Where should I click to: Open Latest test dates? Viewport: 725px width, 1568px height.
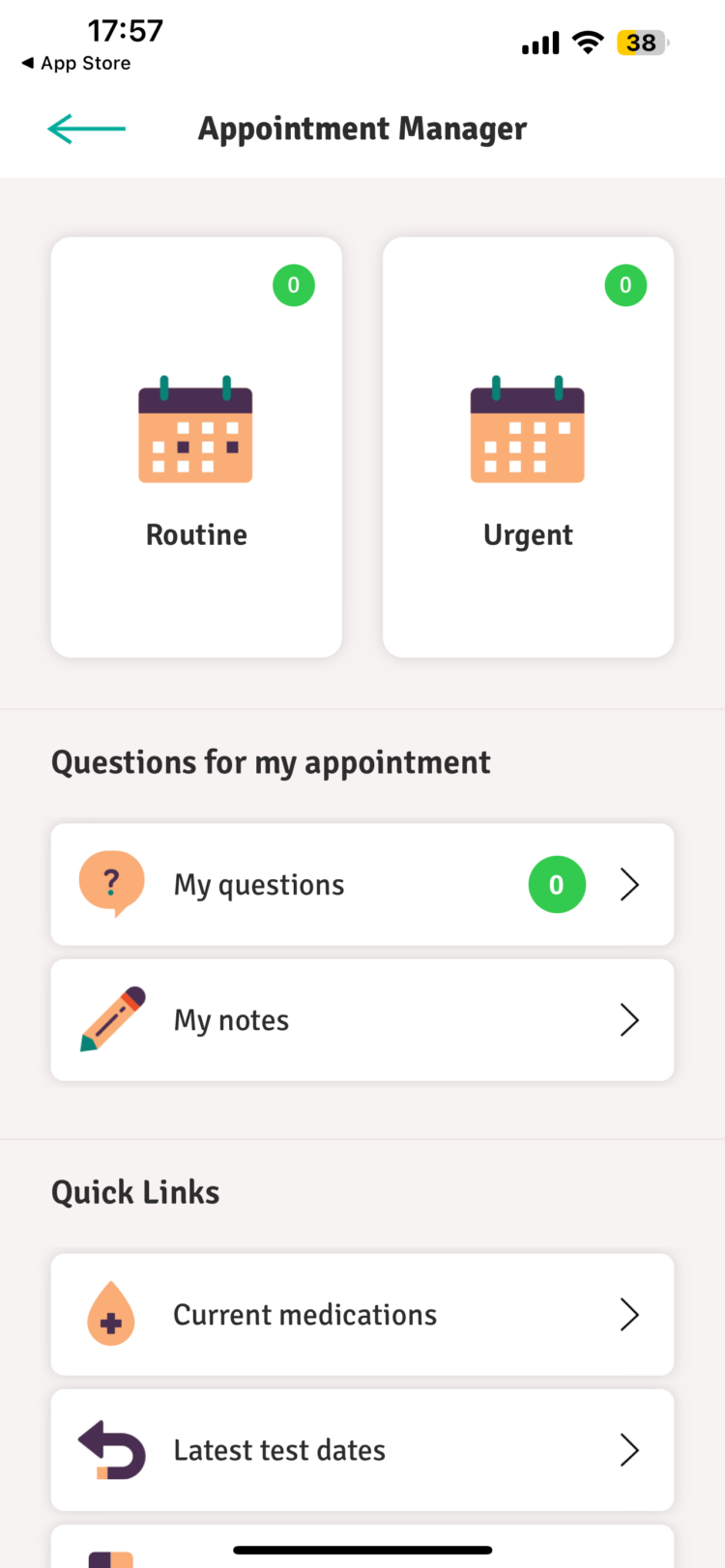tap(362, 1449)
